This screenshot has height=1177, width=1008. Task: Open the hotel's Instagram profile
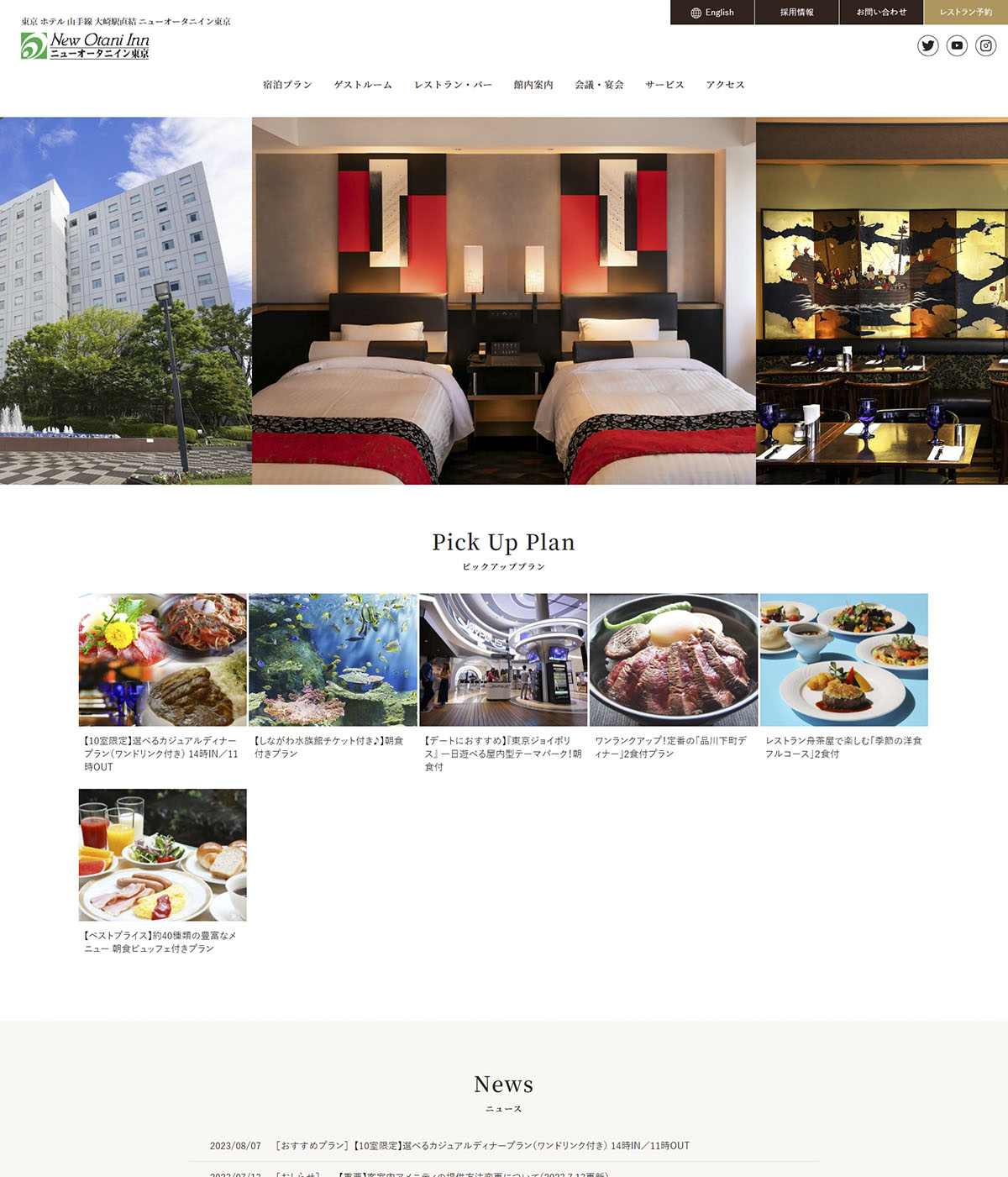coord(986,46)
